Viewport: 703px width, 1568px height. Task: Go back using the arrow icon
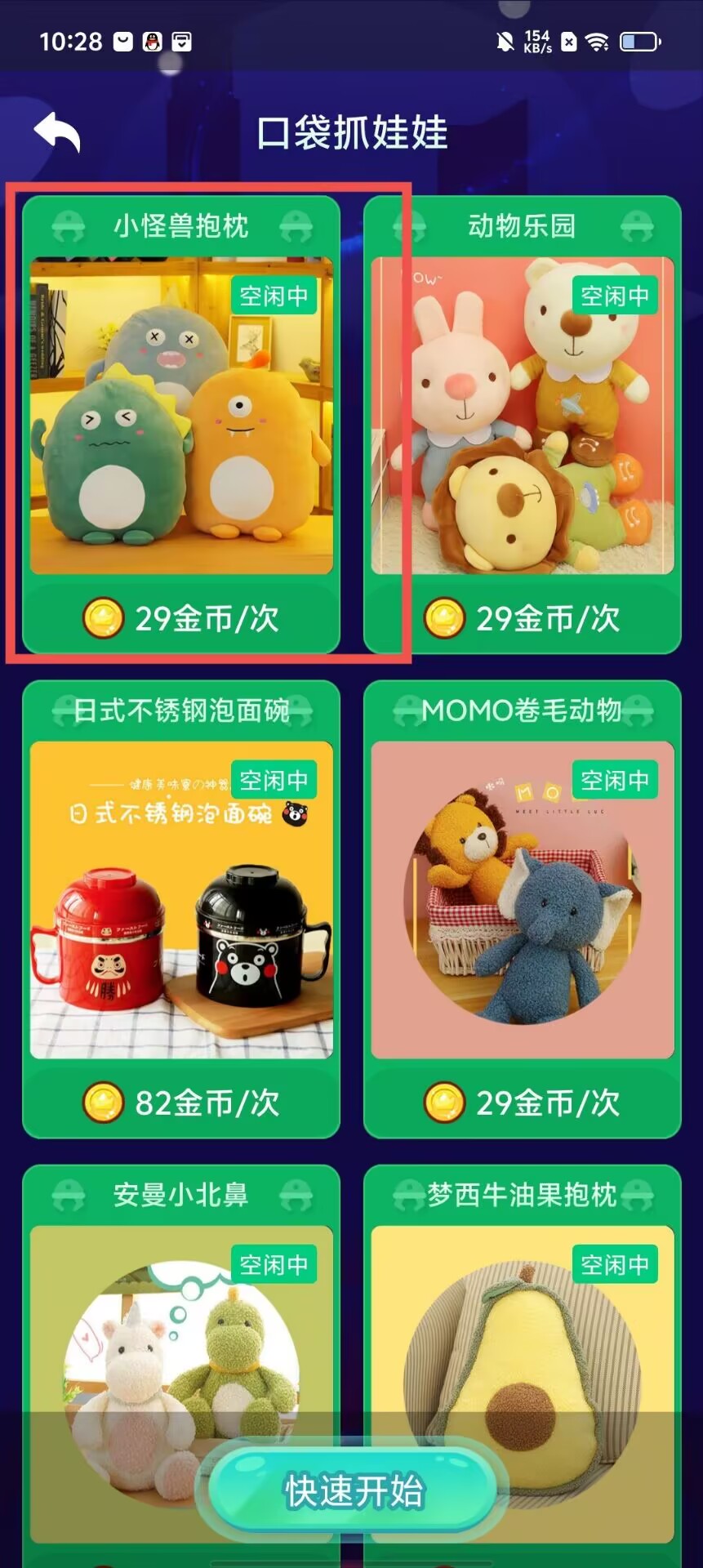point(57,131)
